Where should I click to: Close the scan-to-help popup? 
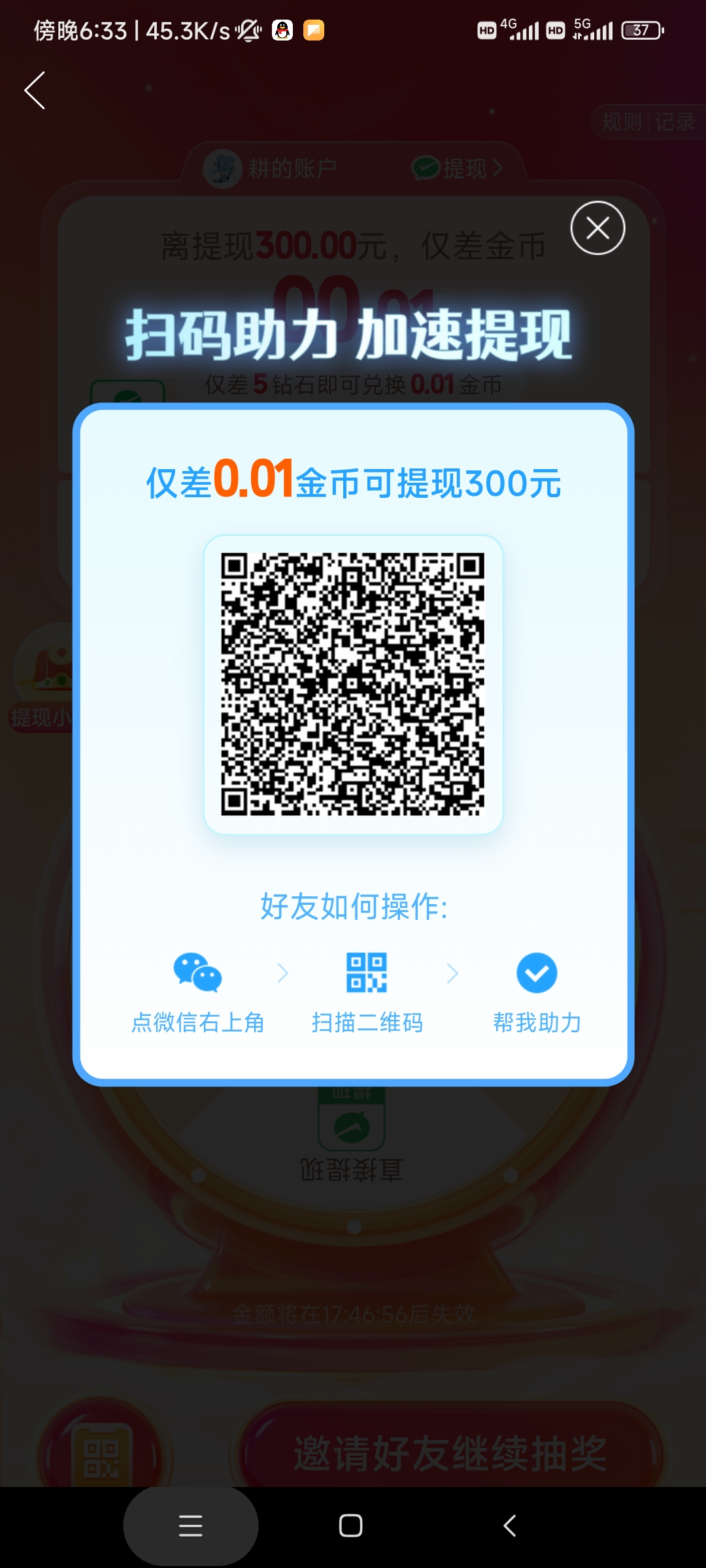tap(597, 228)
